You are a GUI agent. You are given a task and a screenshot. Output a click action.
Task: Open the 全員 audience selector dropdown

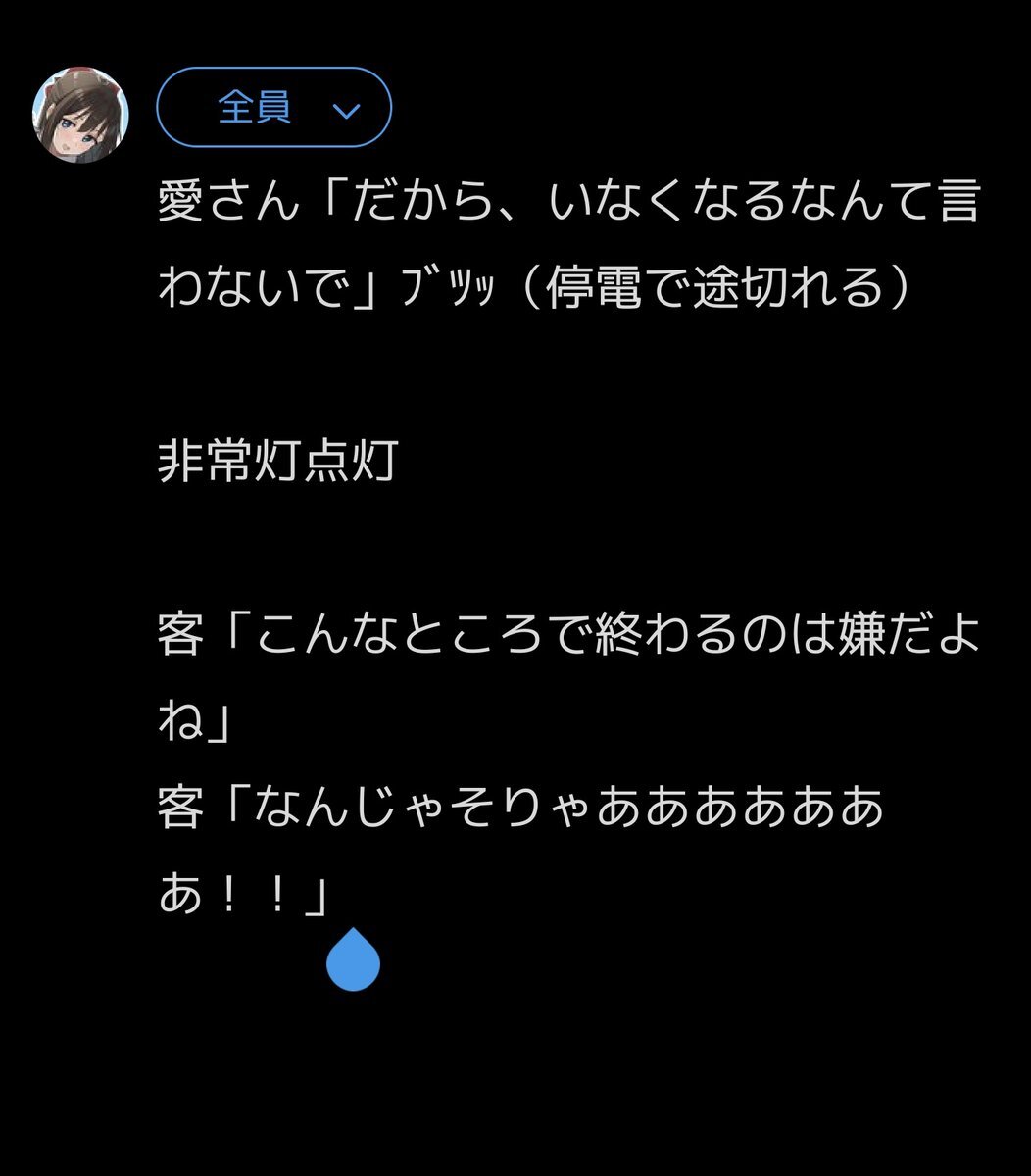point(274,108)
